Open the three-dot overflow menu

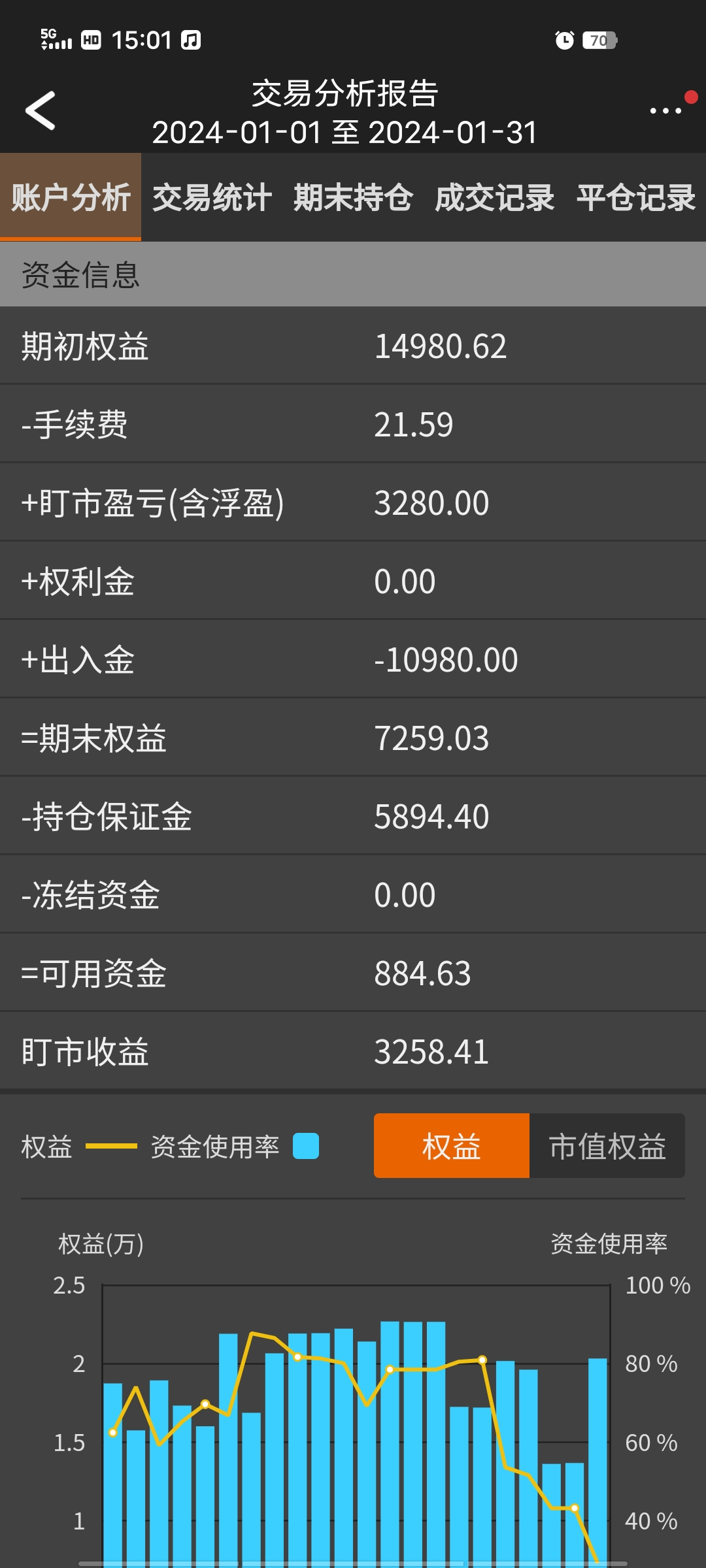click(665, 111)
